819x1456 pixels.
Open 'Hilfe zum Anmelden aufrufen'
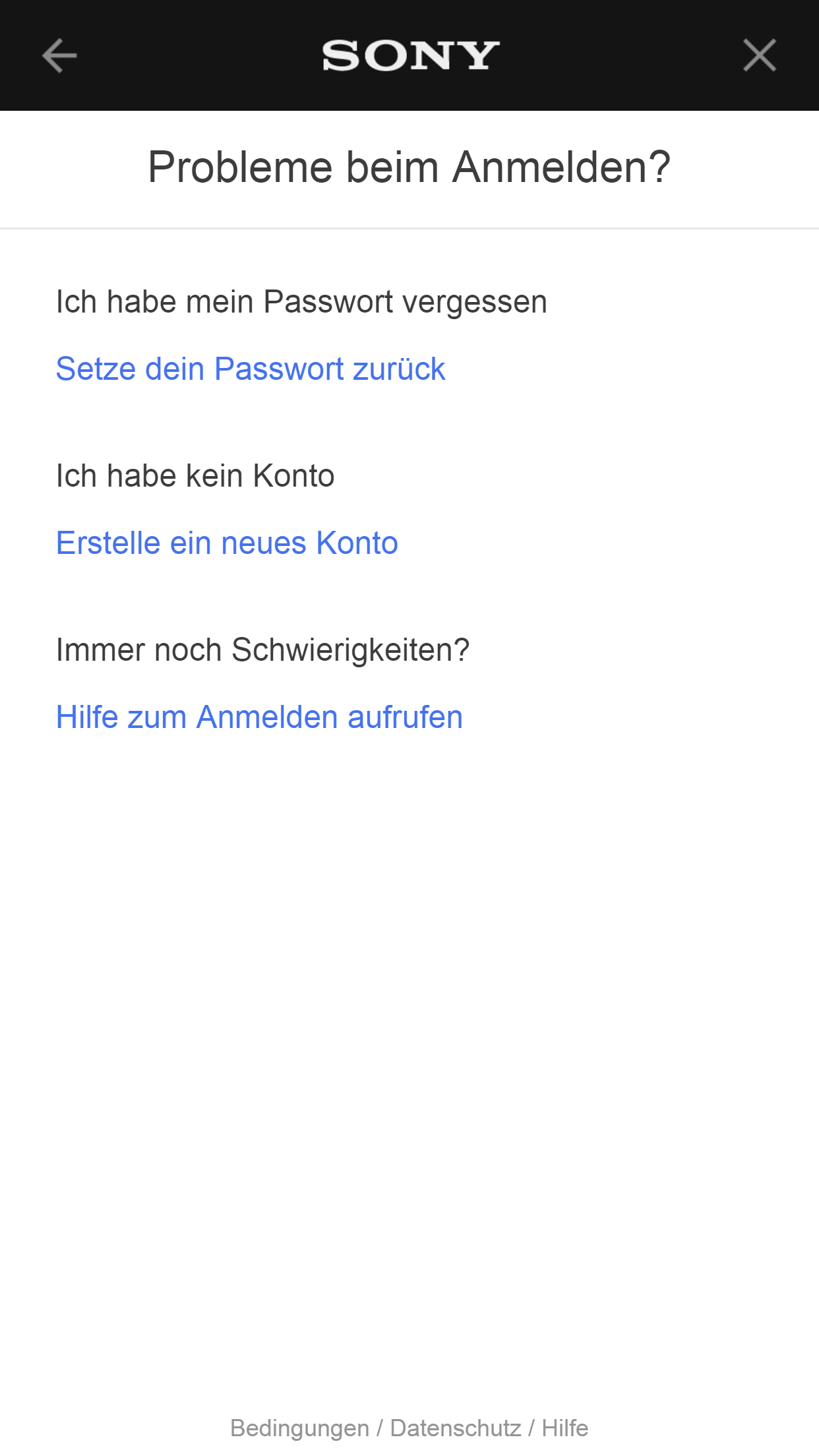click(259, 717)
